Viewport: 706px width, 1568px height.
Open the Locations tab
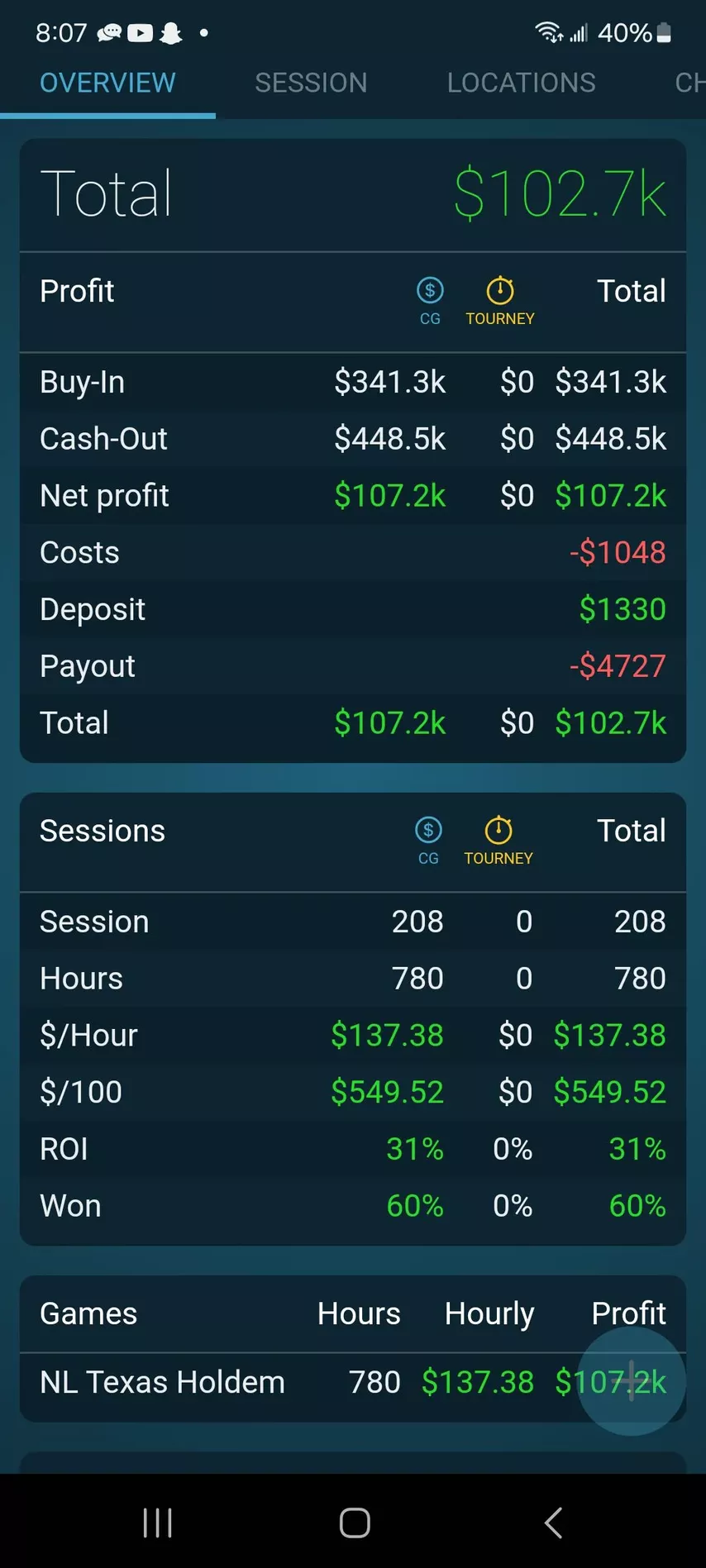point(521,83)
